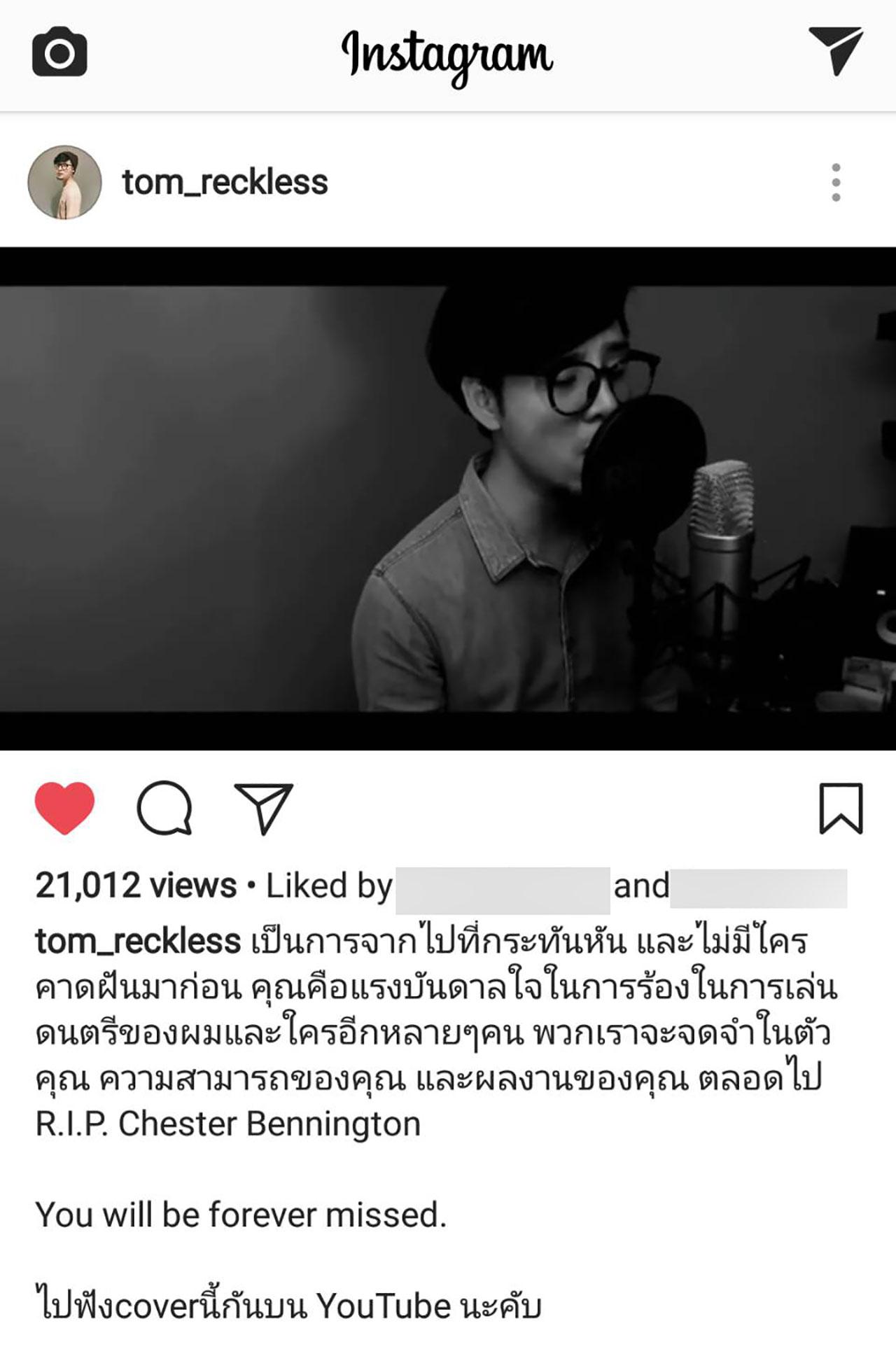Open tom_reckless profile picture
This screenshot has width=896, height=1349.
64,183
